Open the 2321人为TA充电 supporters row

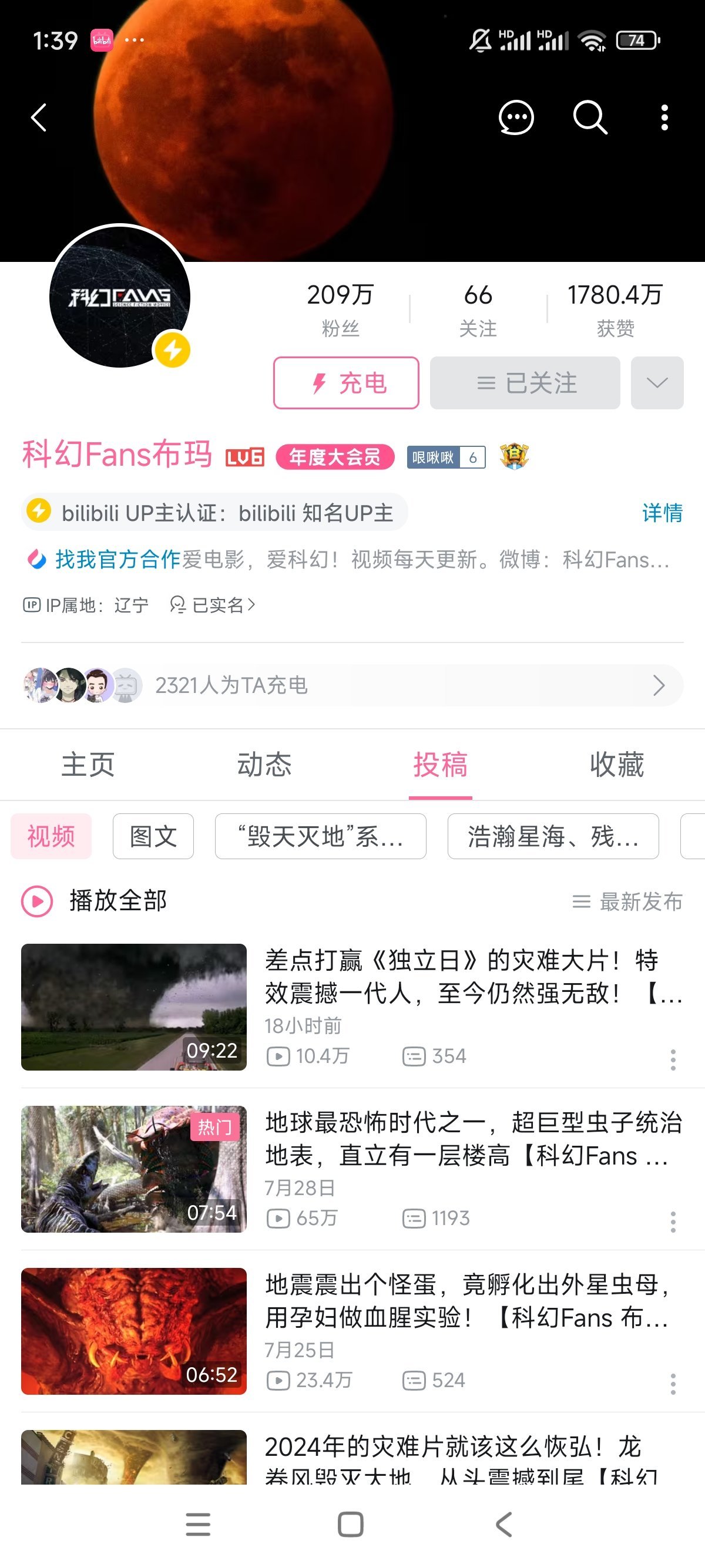(x=352, y=685)
